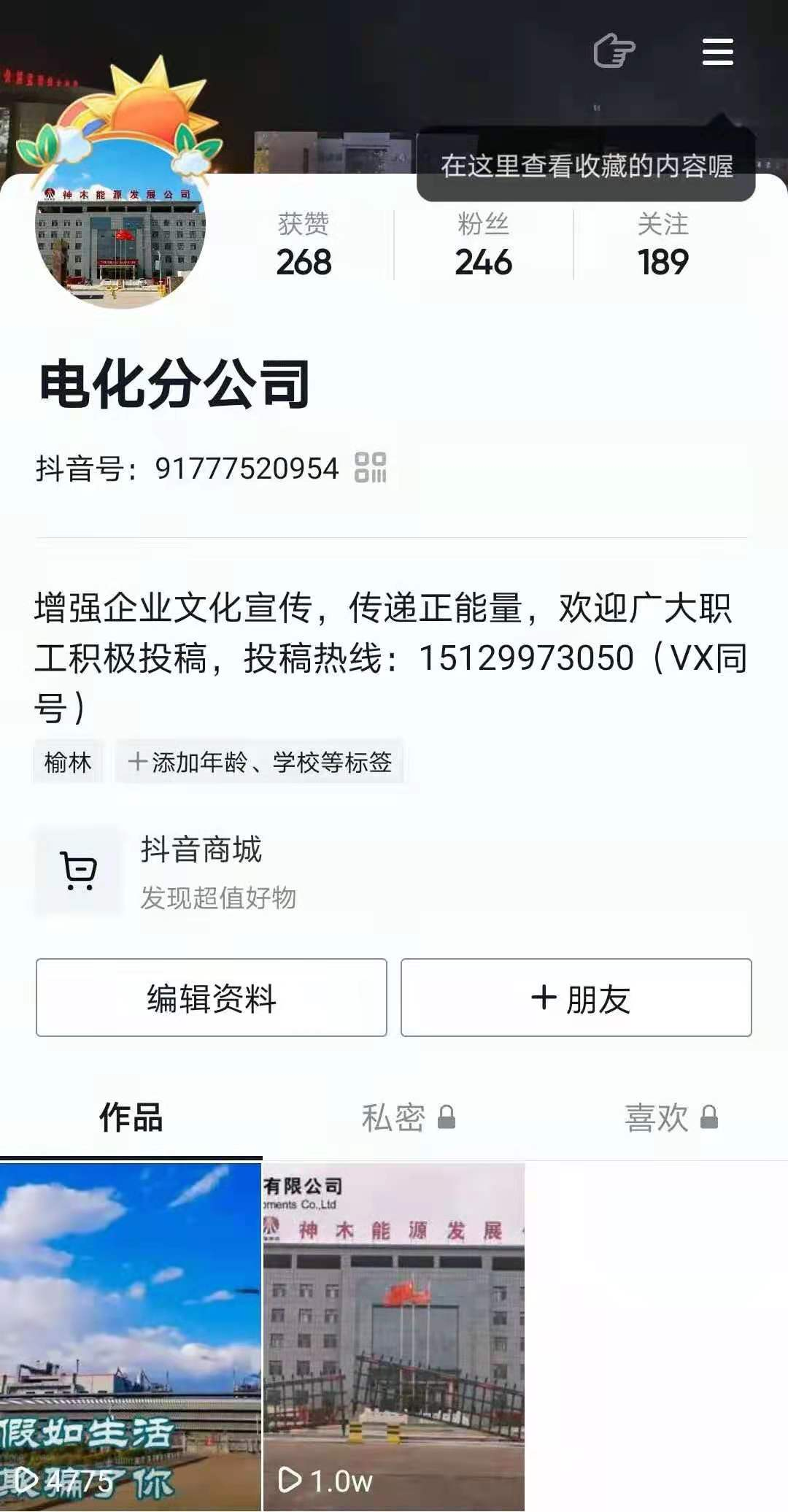Tap 编辑资料 to edit profile

212,998
